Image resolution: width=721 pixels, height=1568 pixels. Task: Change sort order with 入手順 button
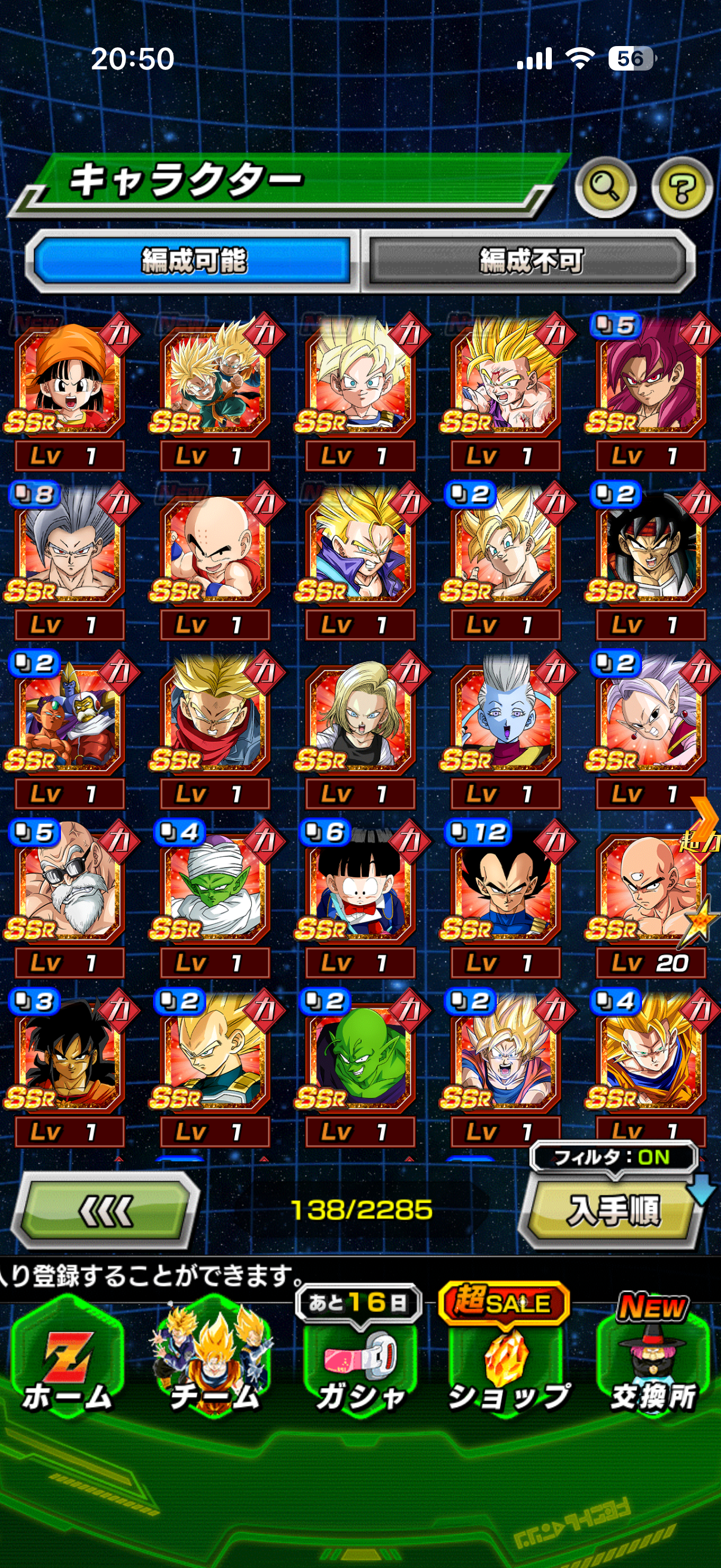point(612,1210)
